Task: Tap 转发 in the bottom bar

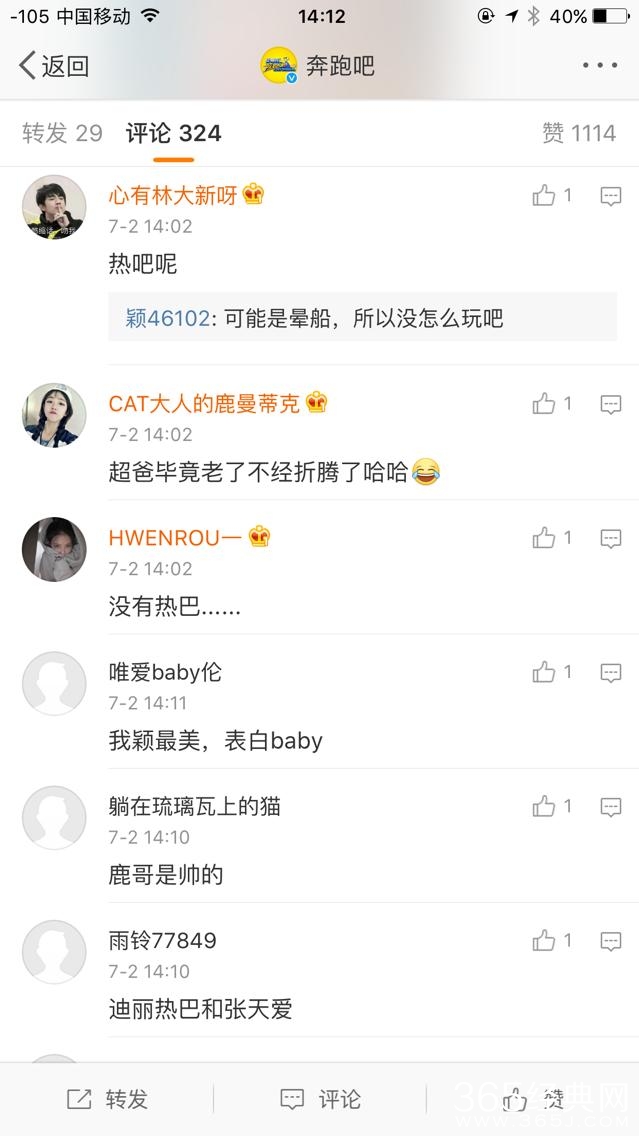Action: pyautogui.click(x=107, y=1099)
